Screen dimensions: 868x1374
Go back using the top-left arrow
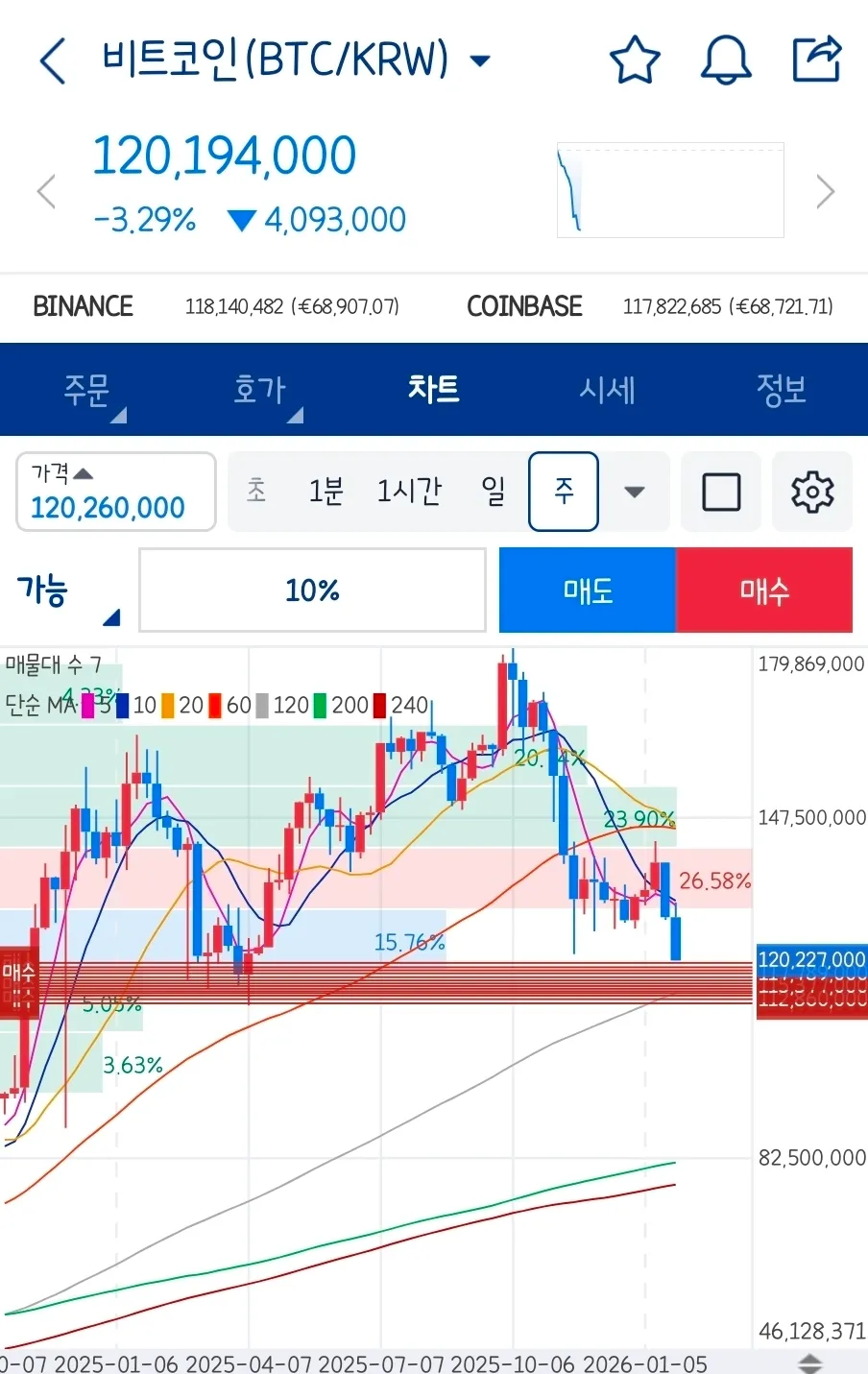(53, 60)
